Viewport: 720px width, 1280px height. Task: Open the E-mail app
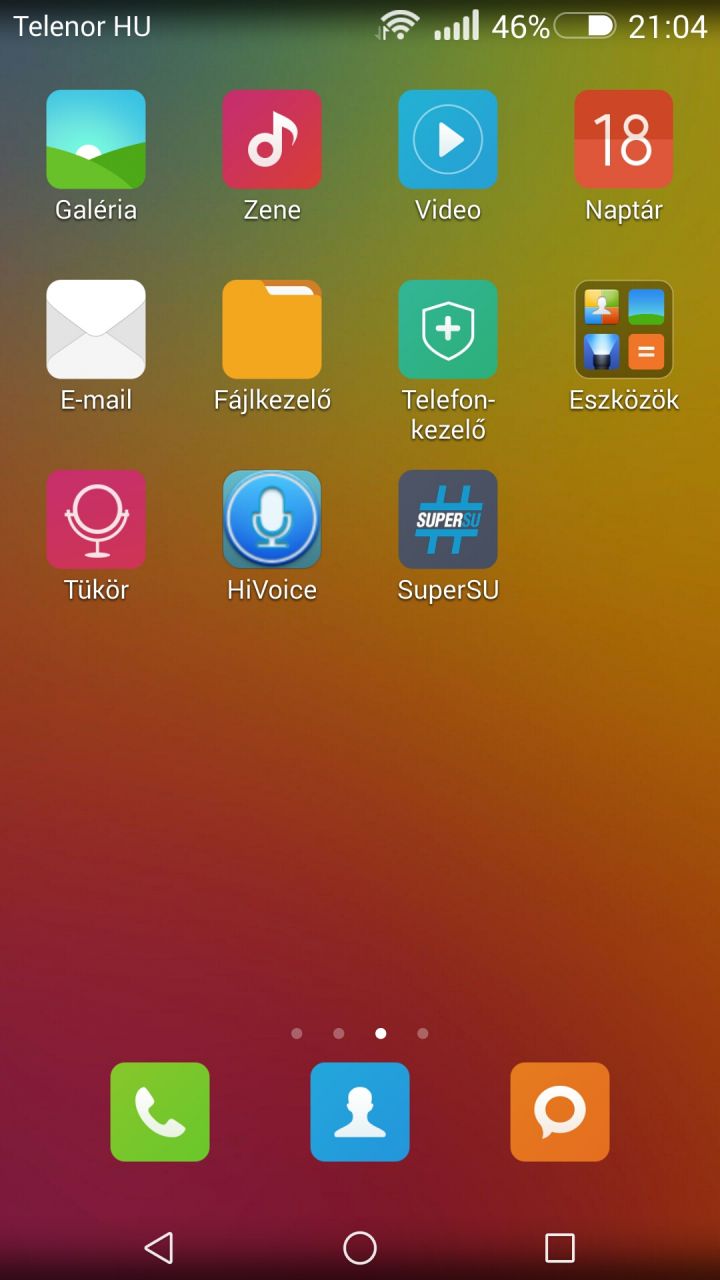(x=96, y=330)
